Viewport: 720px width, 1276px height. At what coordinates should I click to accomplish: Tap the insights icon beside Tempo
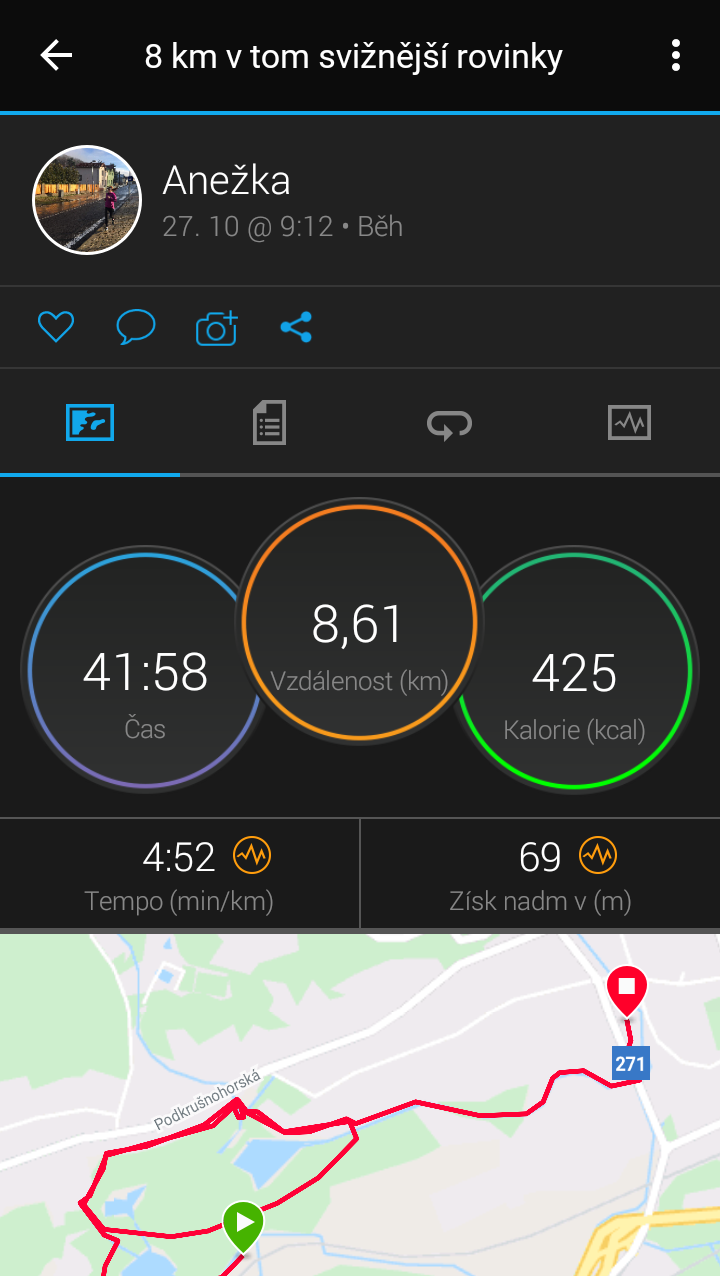252,856
